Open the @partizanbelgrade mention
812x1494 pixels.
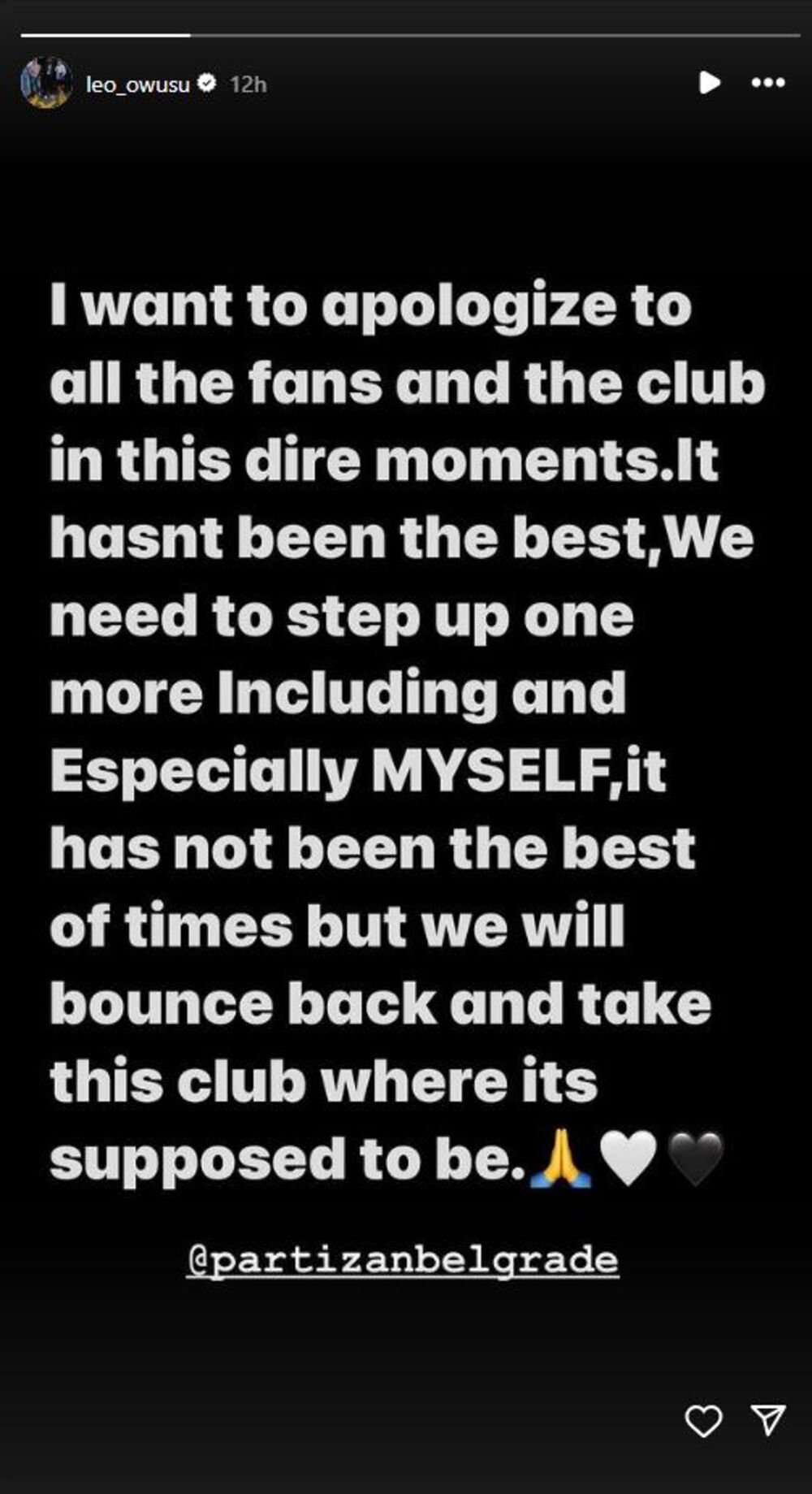click(x=403, y=1261)
